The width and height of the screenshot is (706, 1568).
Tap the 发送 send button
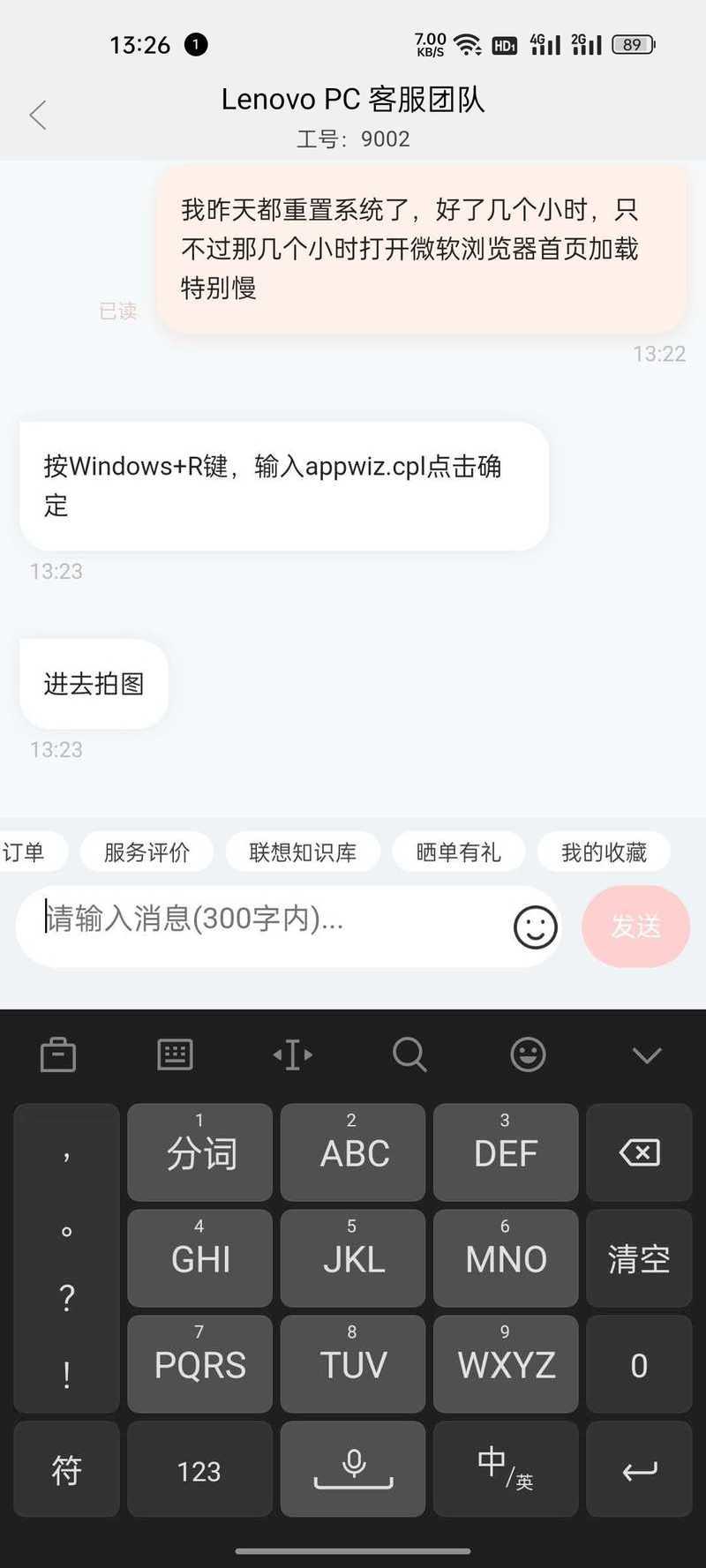click(635, 927)
